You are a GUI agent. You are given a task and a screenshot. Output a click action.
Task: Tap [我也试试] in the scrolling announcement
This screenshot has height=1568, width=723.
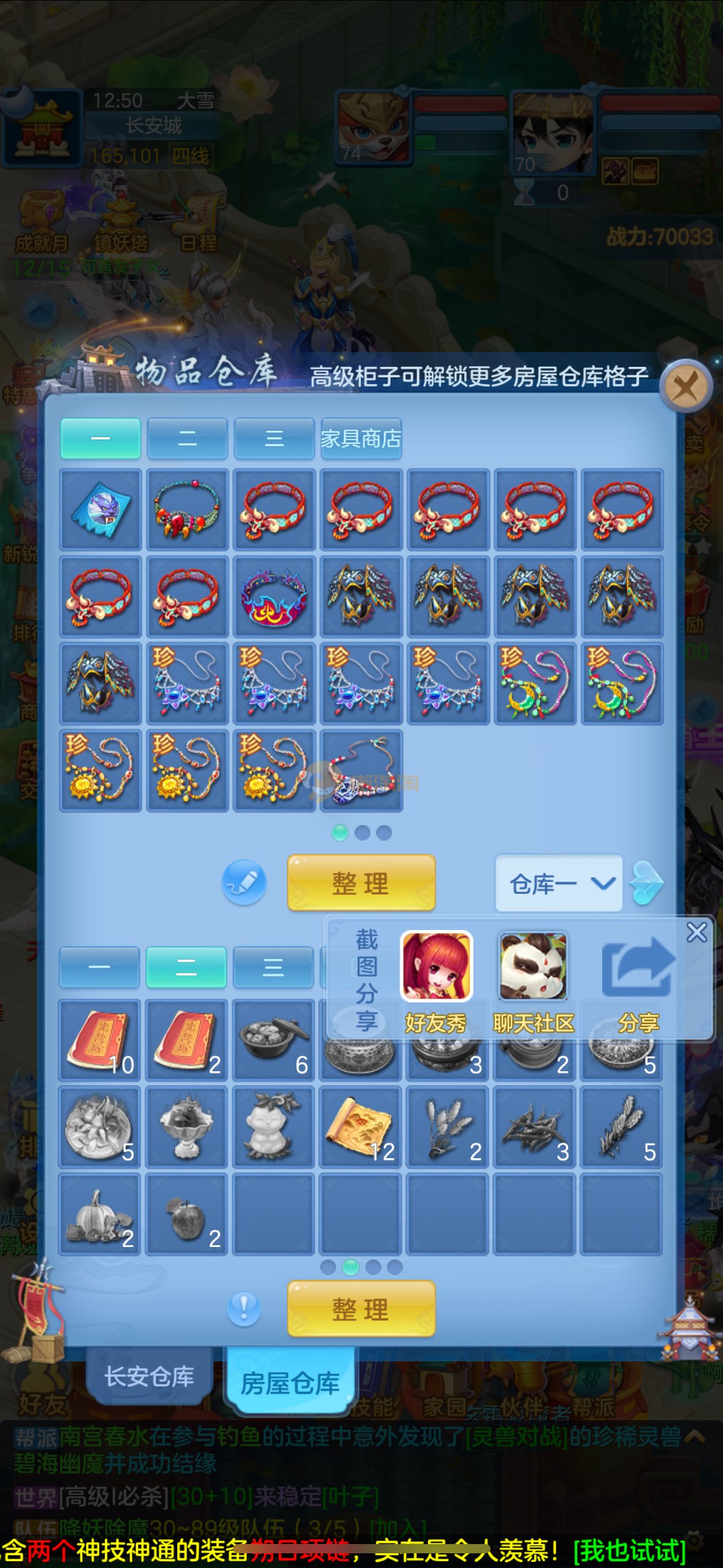tap(629, 1550)
